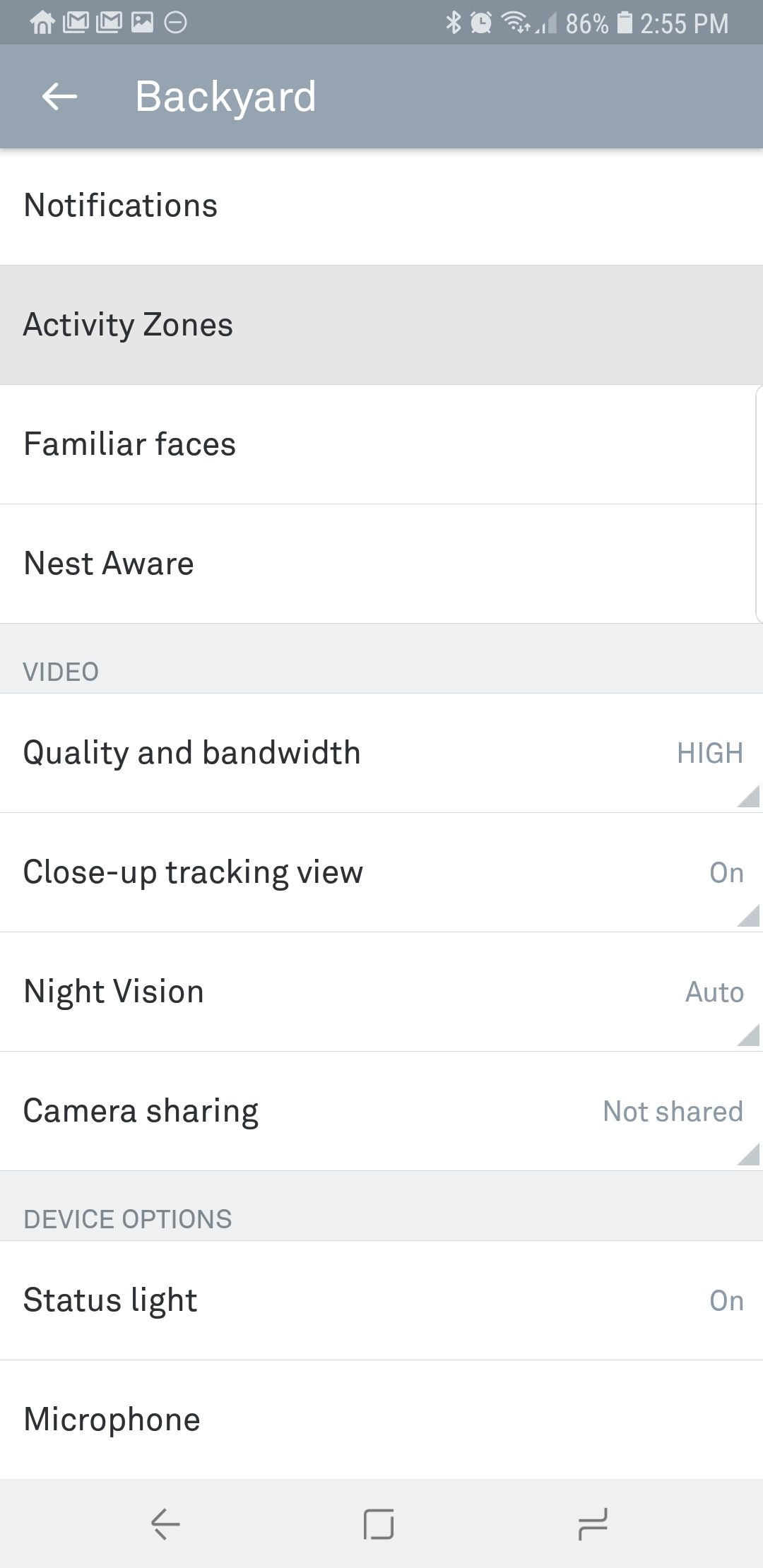Toggle the Close-up tracking view setting
Viewport: 763px width, 1568px height.
(x=381, y=873)
